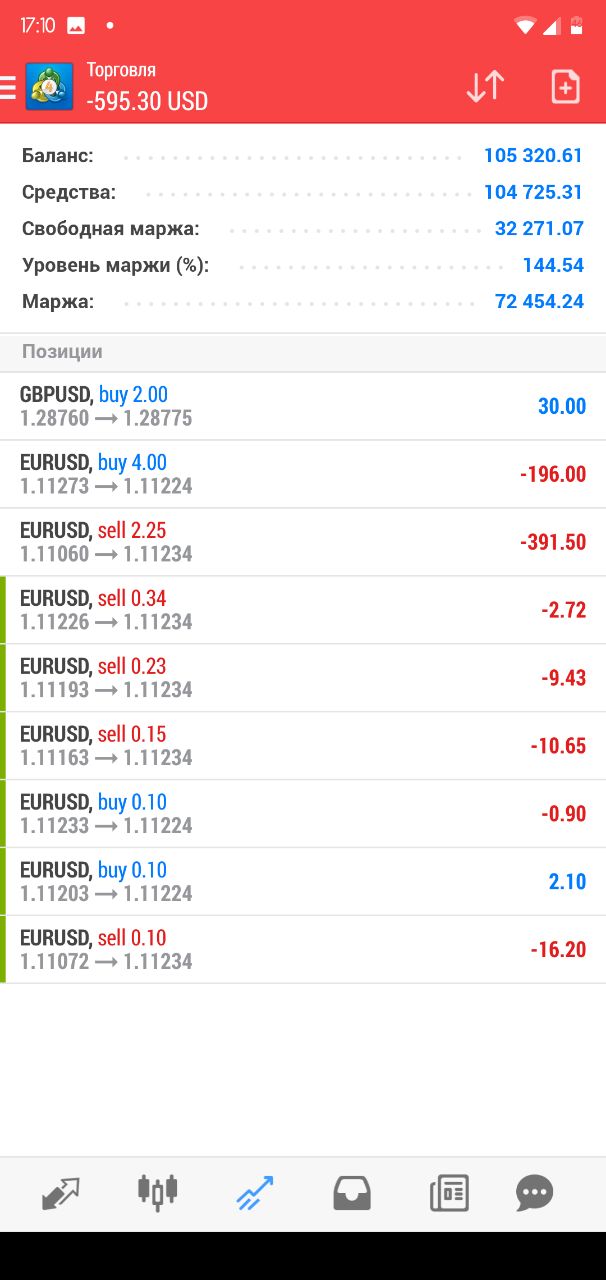Viewport: 606px width, 1280px height.
Task: Open the GBPUSD buy 2.00 position
Action: click(x=303, y=406)
